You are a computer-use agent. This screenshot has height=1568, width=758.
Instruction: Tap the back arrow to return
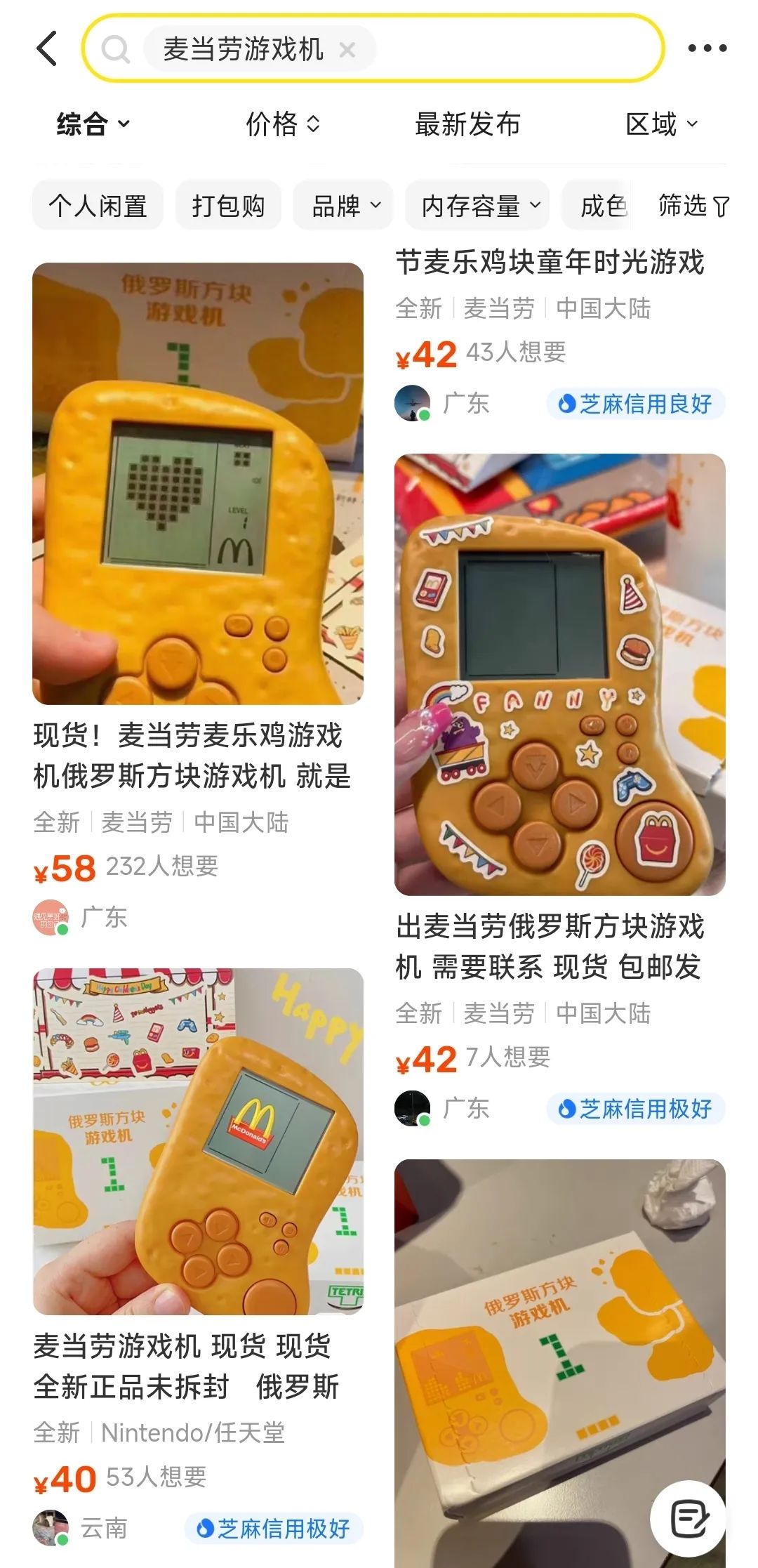tap(46, 48)
